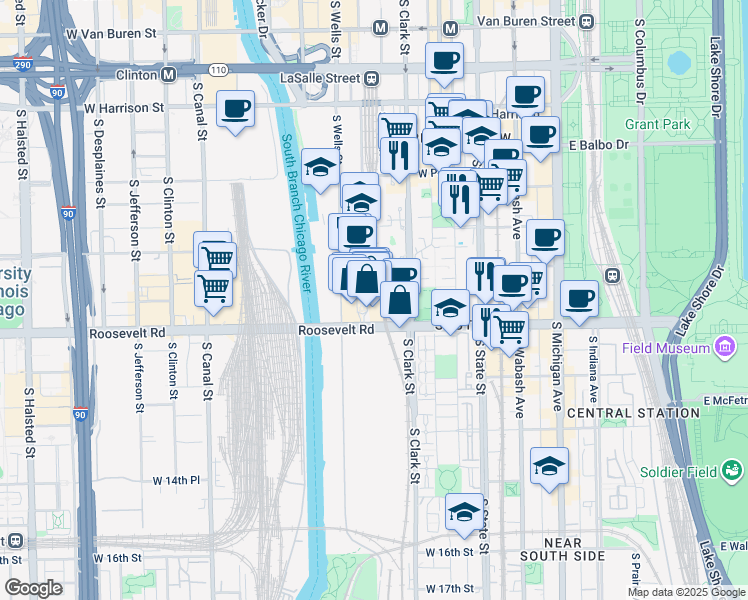748x600 pixels.
Task: Tap the graduation cap marker above W 16th St
Action: coord(465,516)
